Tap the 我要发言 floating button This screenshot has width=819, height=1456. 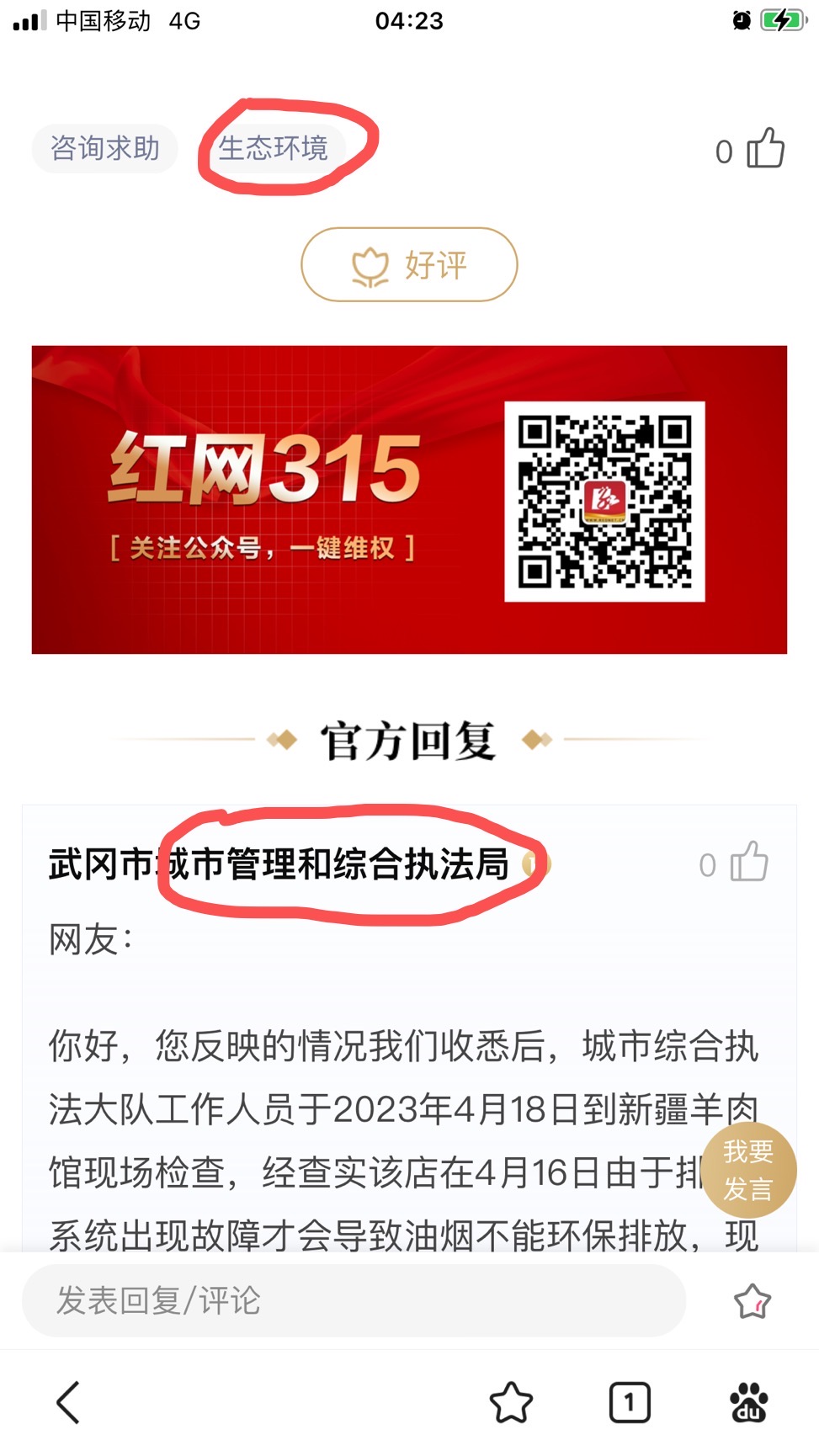tap(748, 1169)
